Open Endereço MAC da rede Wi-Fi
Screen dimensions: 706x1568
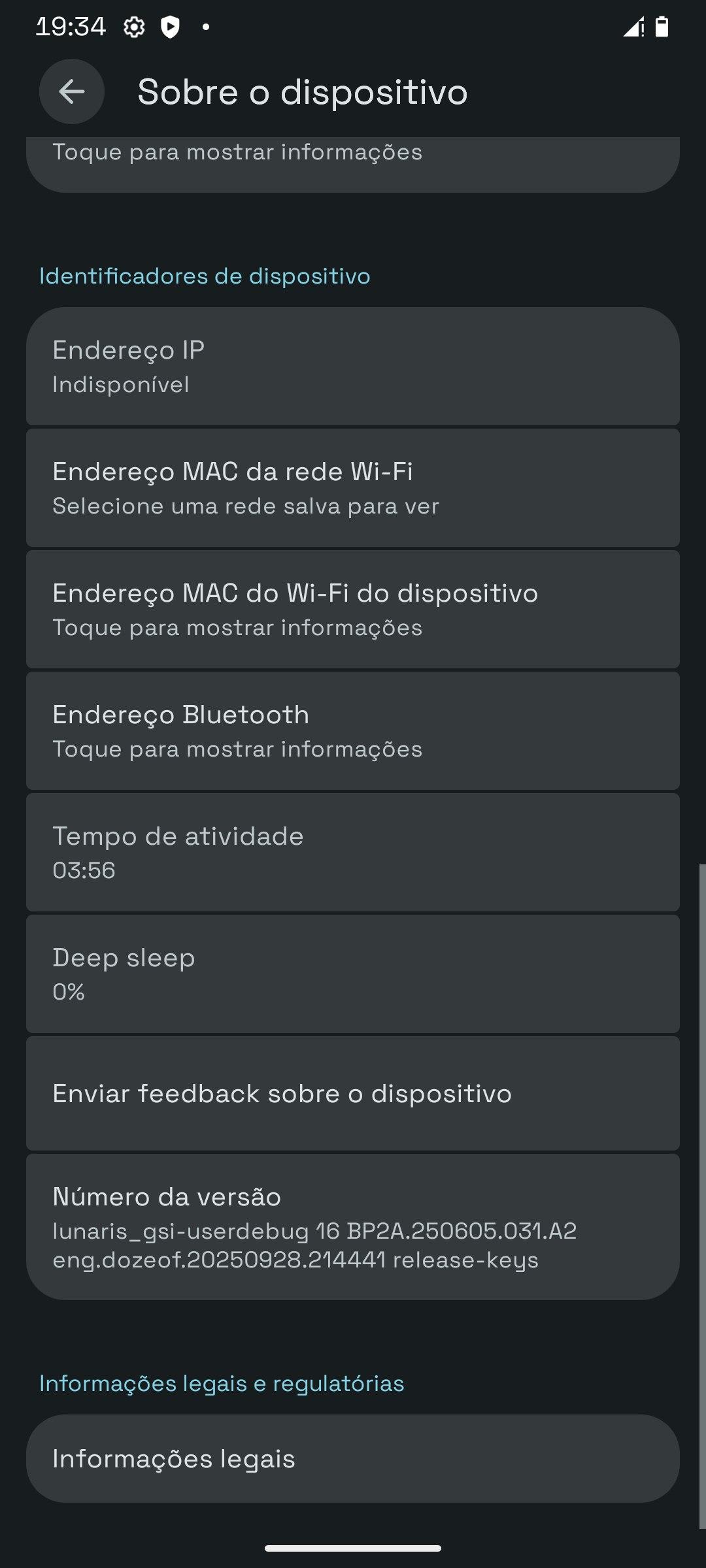pyautogui.click(x=353, y=487)
